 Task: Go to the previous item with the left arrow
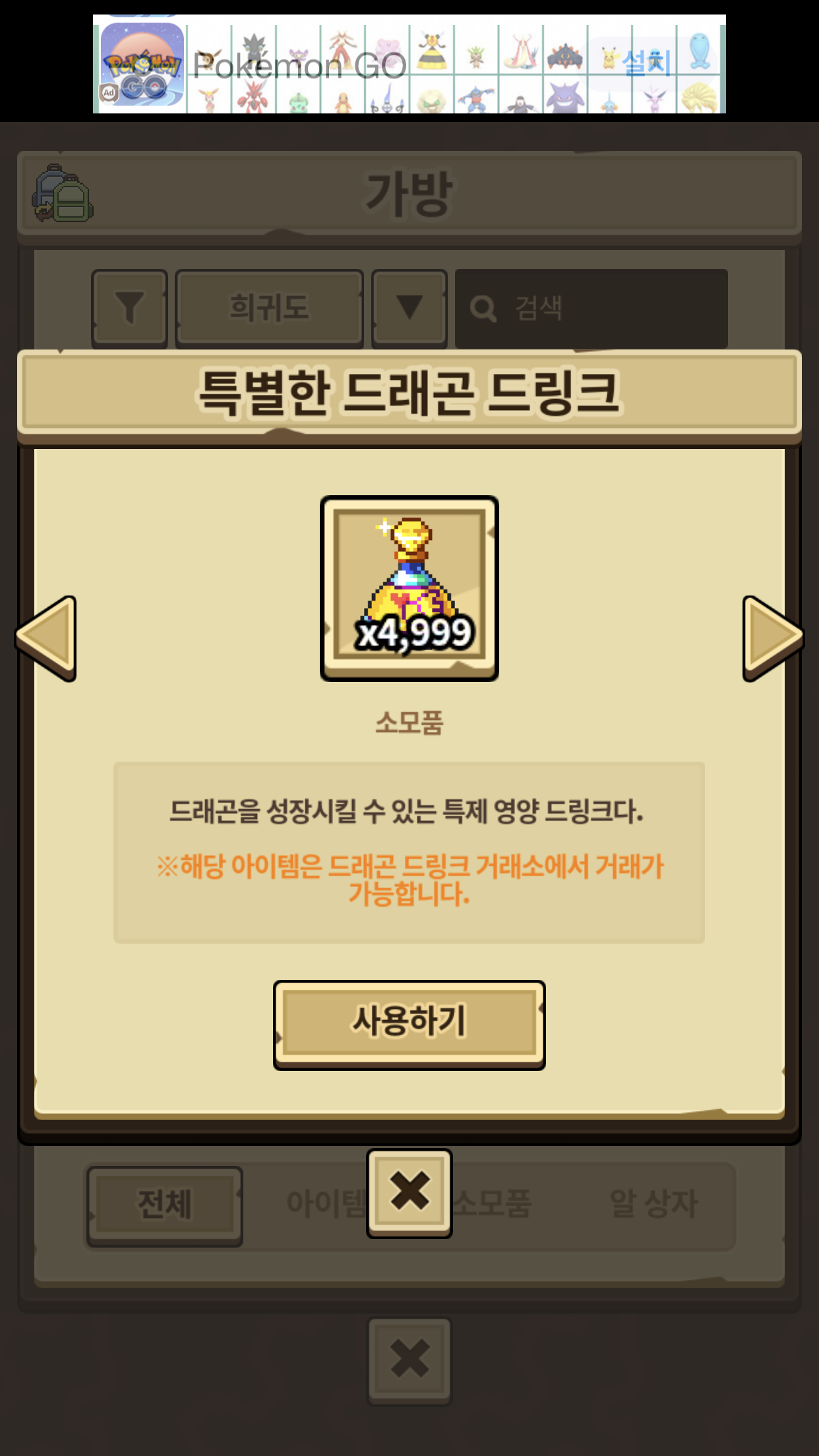point(47,638)
